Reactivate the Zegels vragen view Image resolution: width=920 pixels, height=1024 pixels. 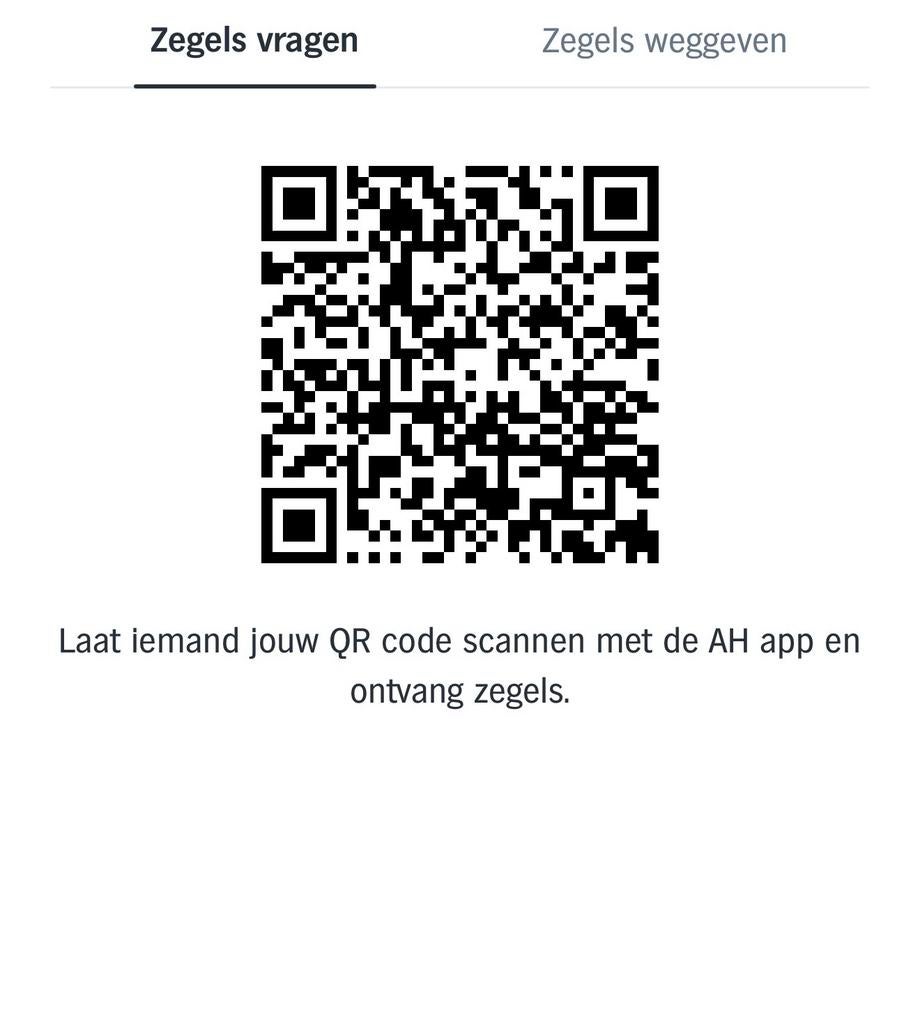click(x=254, y=40)
